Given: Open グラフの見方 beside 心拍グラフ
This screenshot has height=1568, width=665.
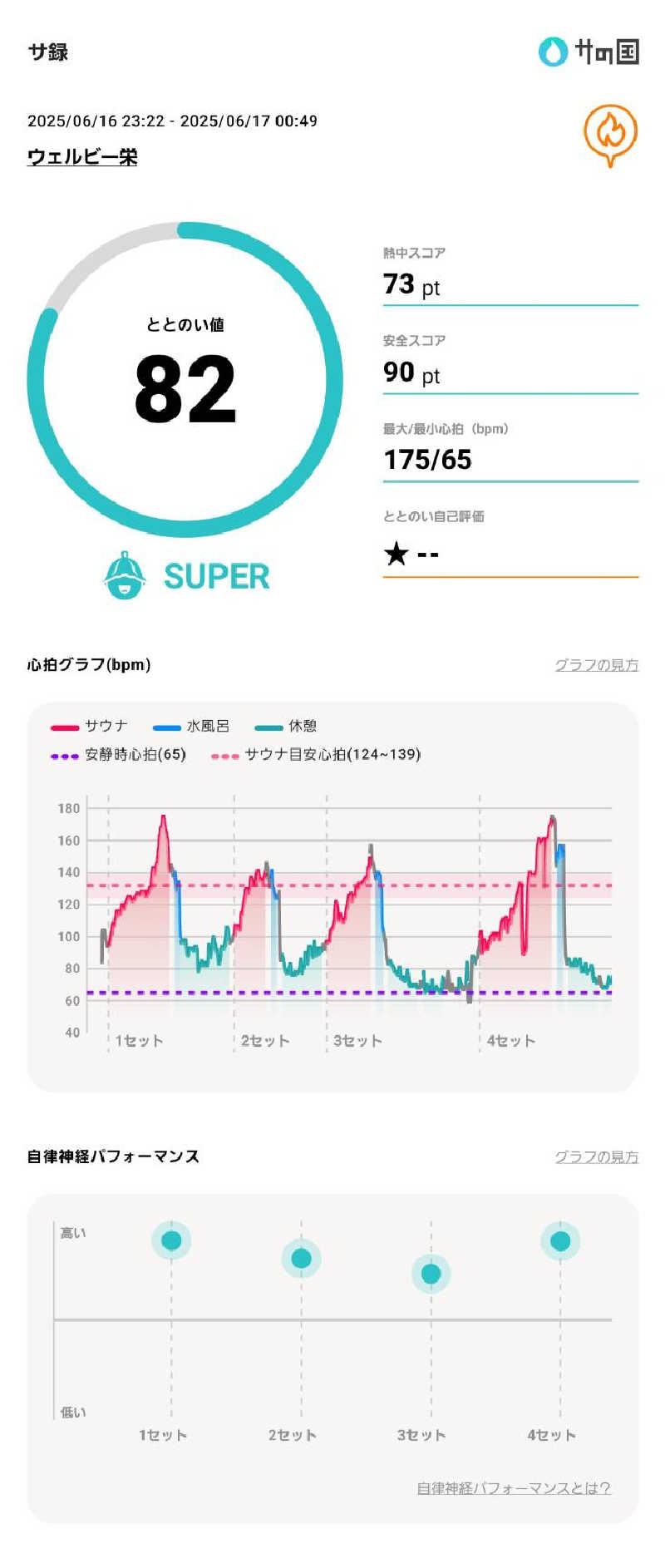Looking at the screenshot, I should click(596, 665).
